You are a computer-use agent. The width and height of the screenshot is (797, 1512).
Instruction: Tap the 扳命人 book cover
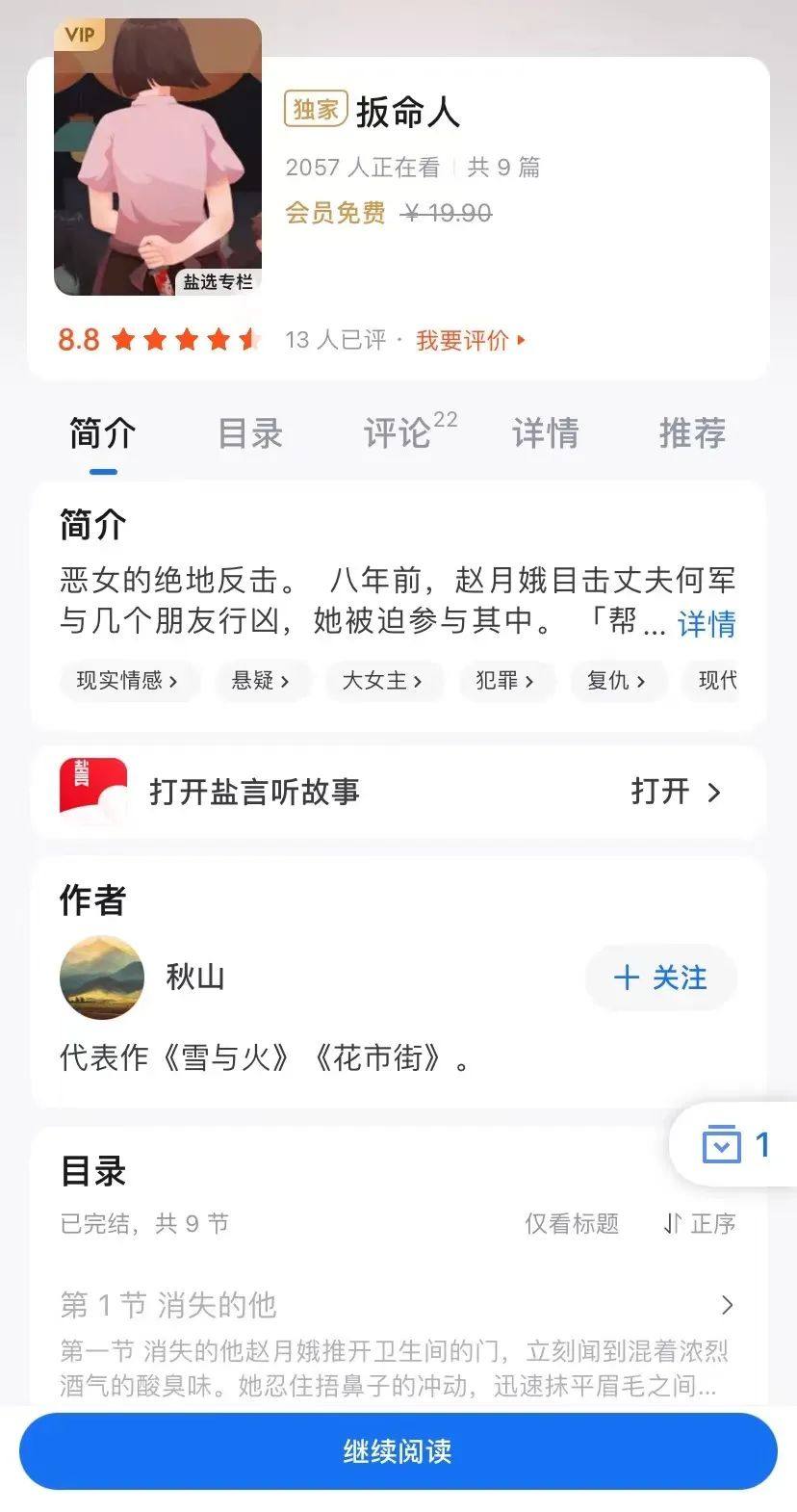(158, 157)
